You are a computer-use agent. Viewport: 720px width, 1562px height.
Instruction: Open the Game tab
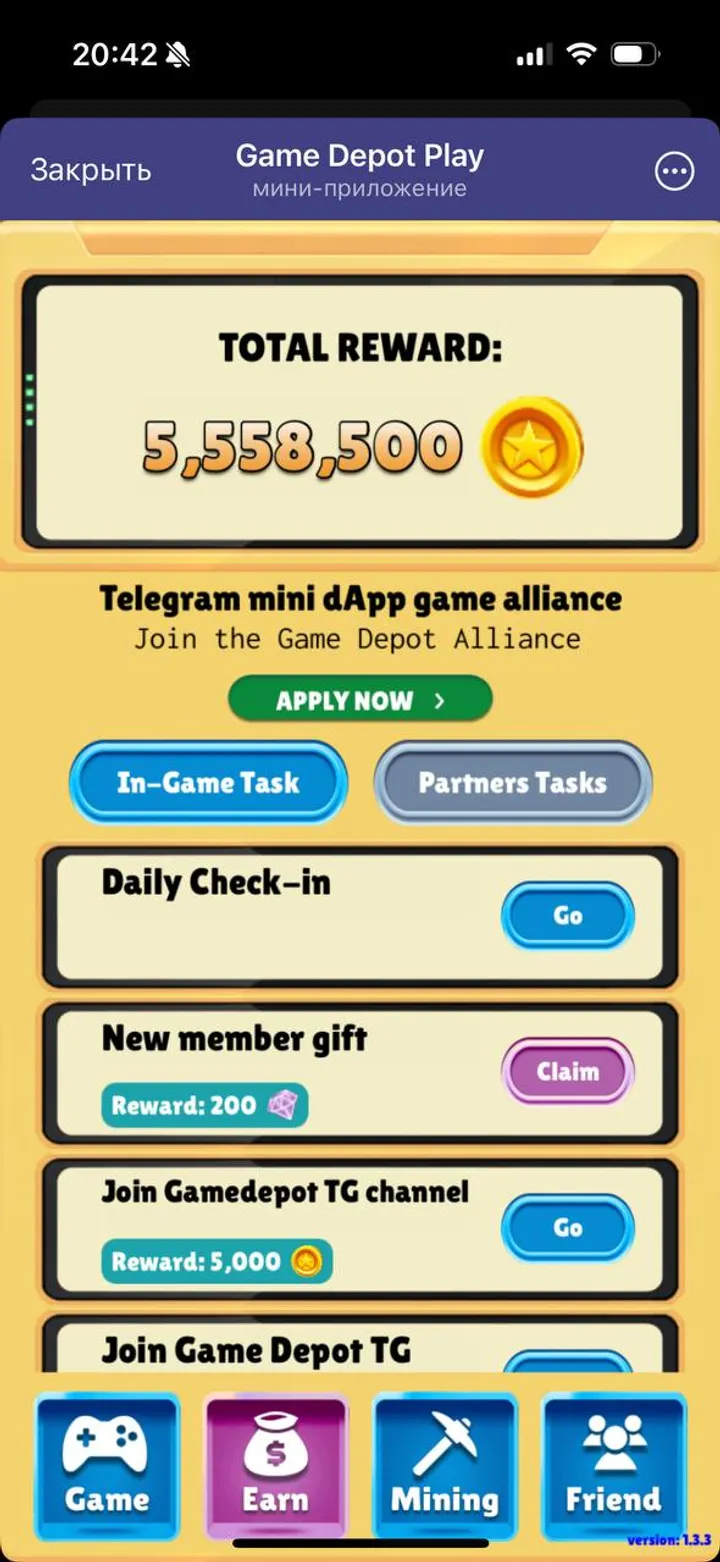[x=107, y=1466]
